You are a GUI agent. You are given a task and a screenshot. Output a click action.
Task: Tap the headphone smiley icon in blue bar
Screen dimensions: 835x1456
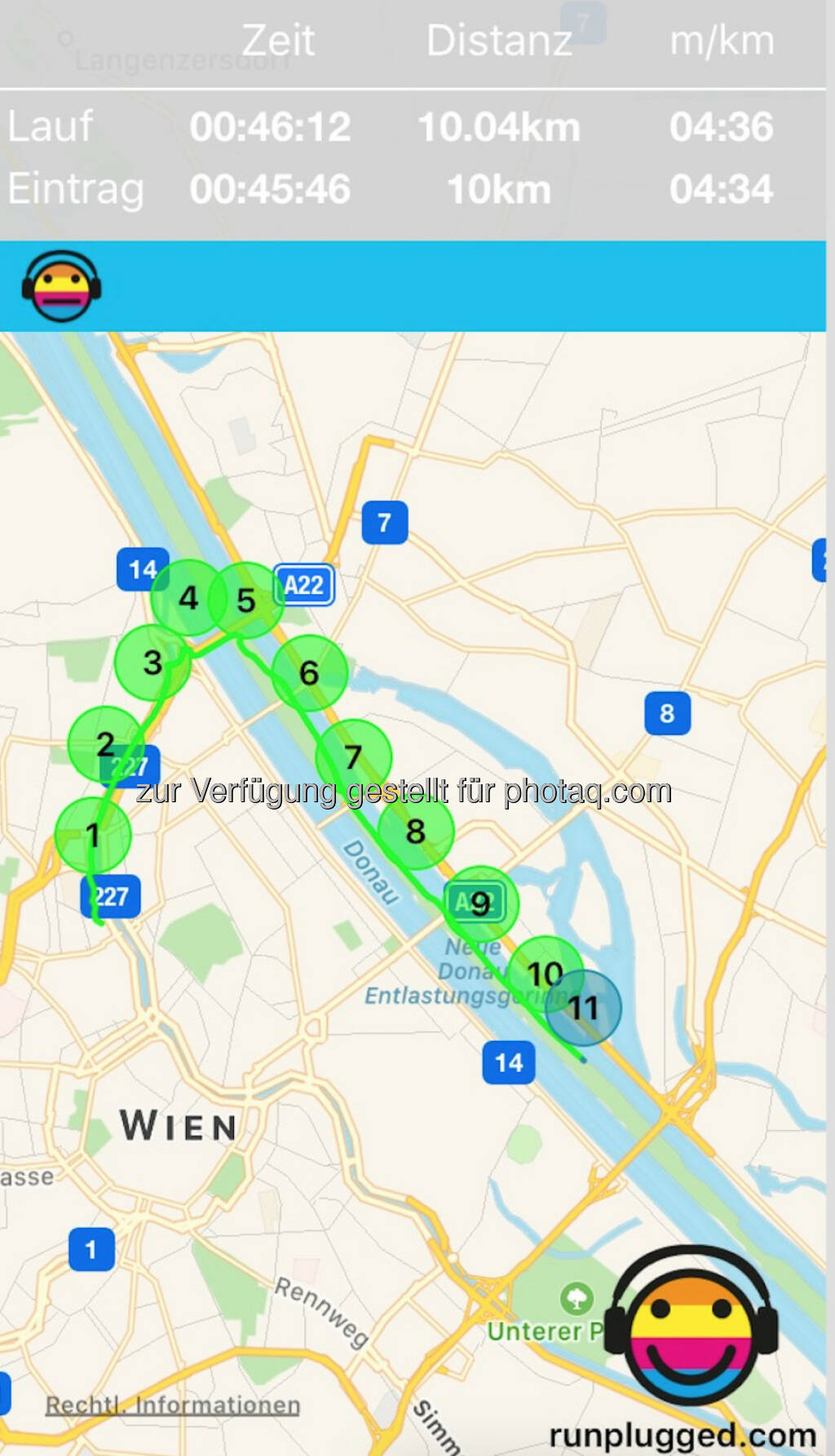click(61, 286)
